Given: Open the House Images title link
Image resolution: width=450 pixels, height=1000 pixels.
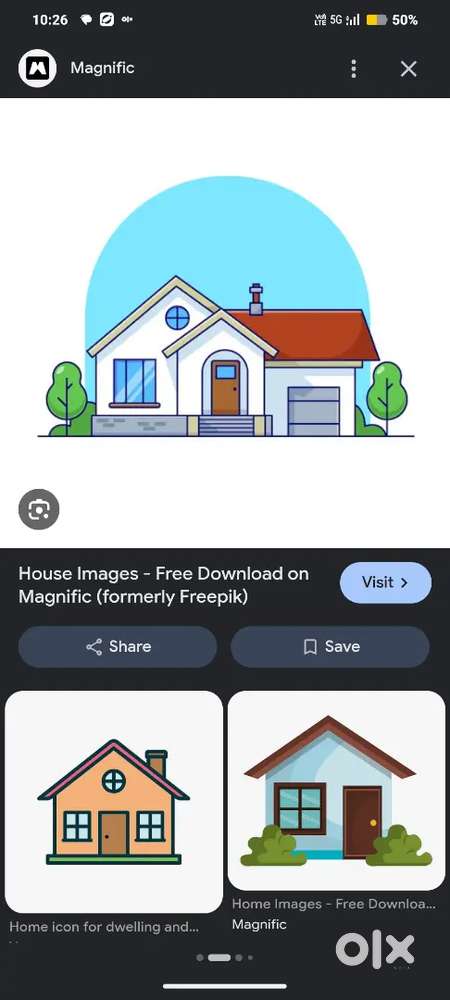Looking at the screenshot, I should point(164,585).
